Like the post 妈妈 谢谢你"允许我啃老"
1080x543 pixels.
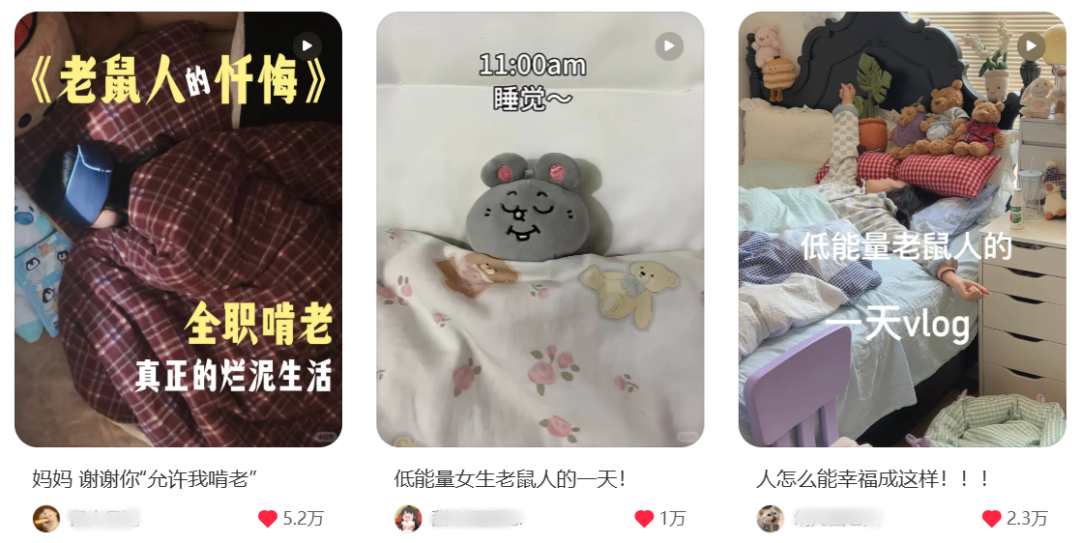click(268, 518)
